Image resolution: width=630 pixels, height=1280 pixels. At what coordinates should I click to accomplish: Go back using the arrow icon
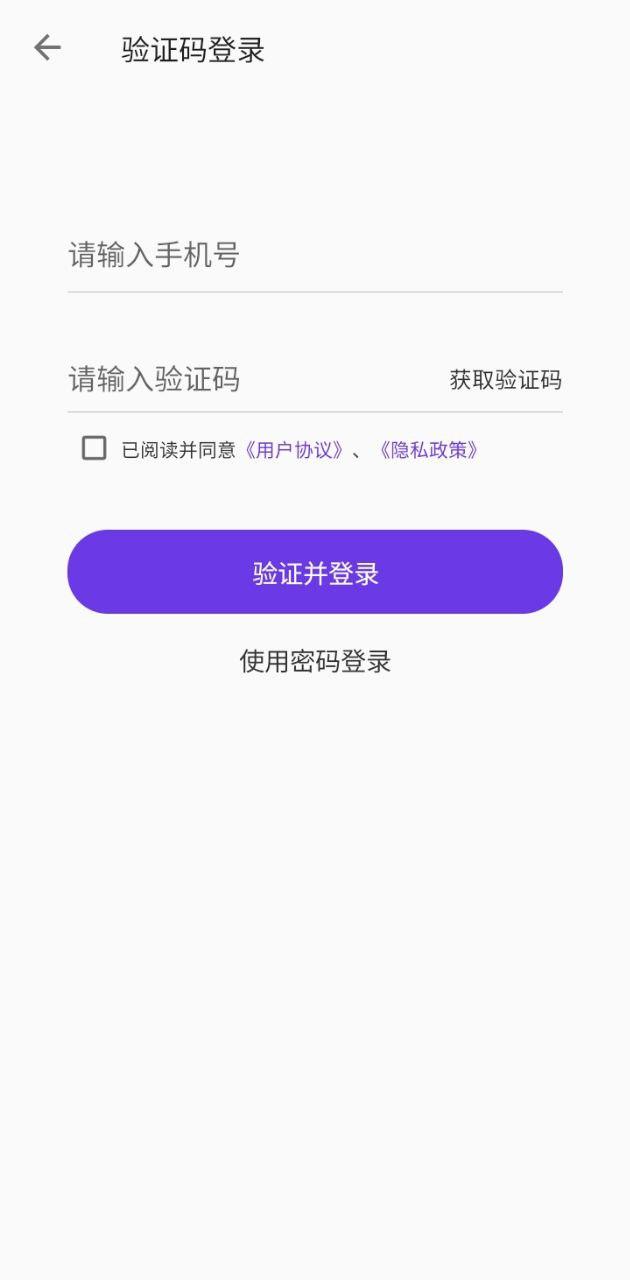[x=47, y=48]
